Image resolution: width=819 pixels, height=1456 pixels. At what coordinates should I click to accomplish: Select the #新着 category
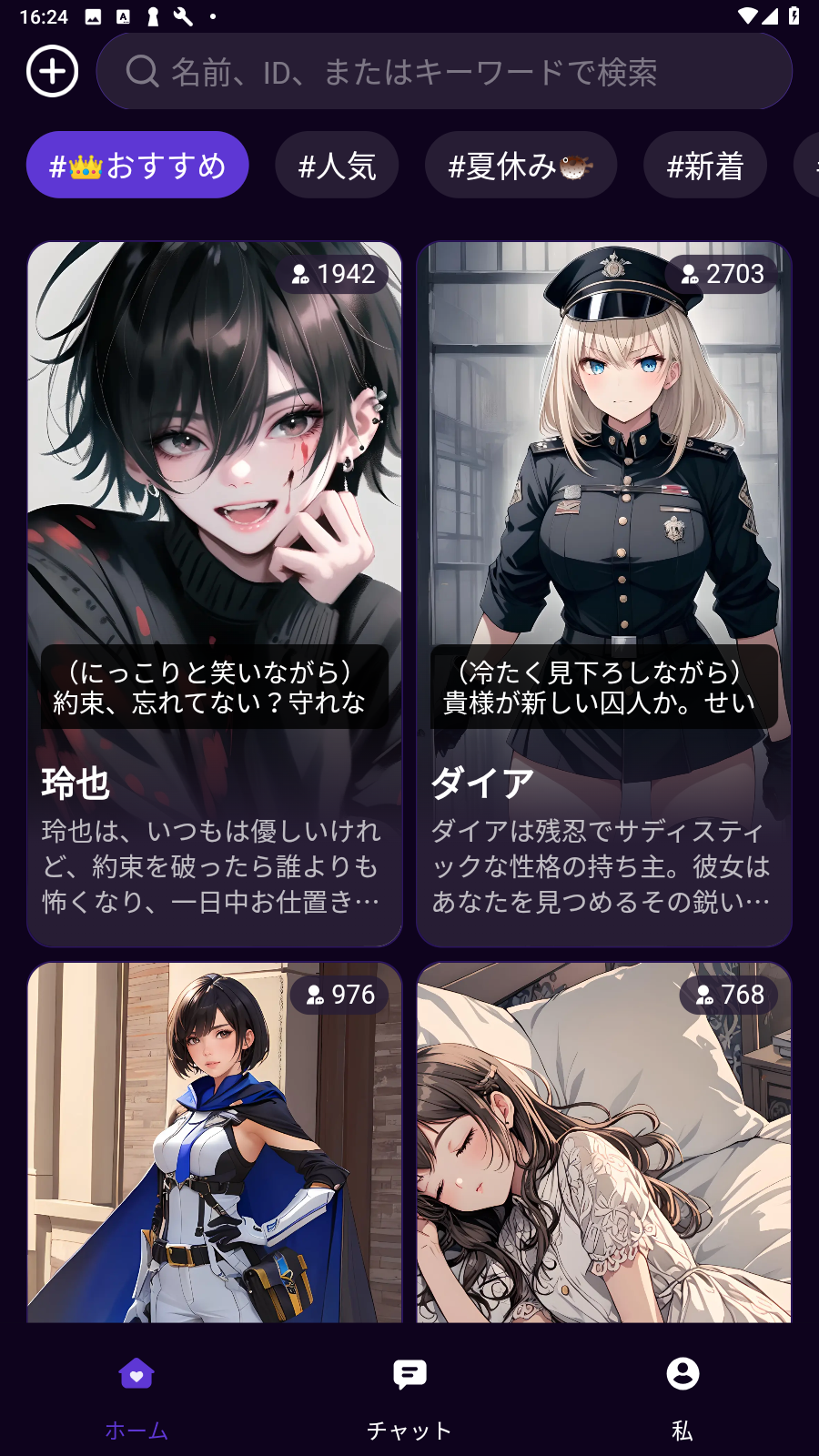coord(705,165)
